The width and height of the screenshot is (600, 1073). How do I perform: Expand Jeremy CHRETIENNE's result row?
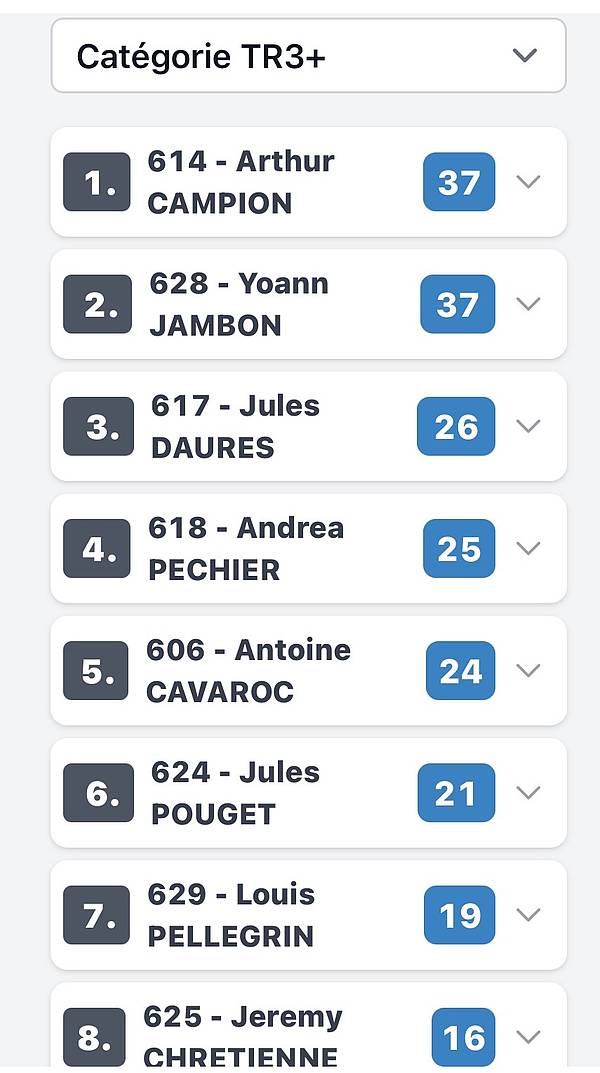pos(528,1036)
